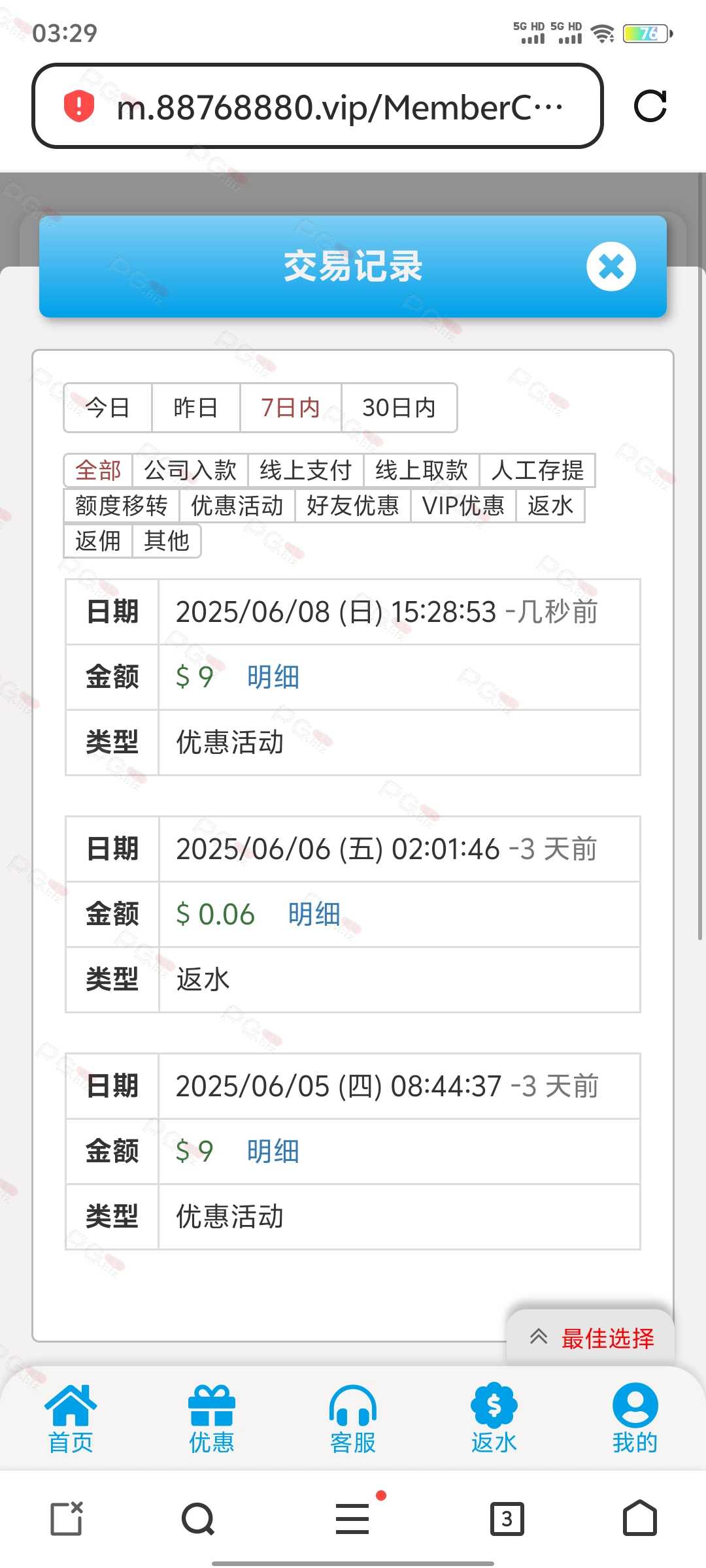This screenshot has height=1568, width=706.
Task: Show only 返水 type records
Action: (x=550, y=506)
